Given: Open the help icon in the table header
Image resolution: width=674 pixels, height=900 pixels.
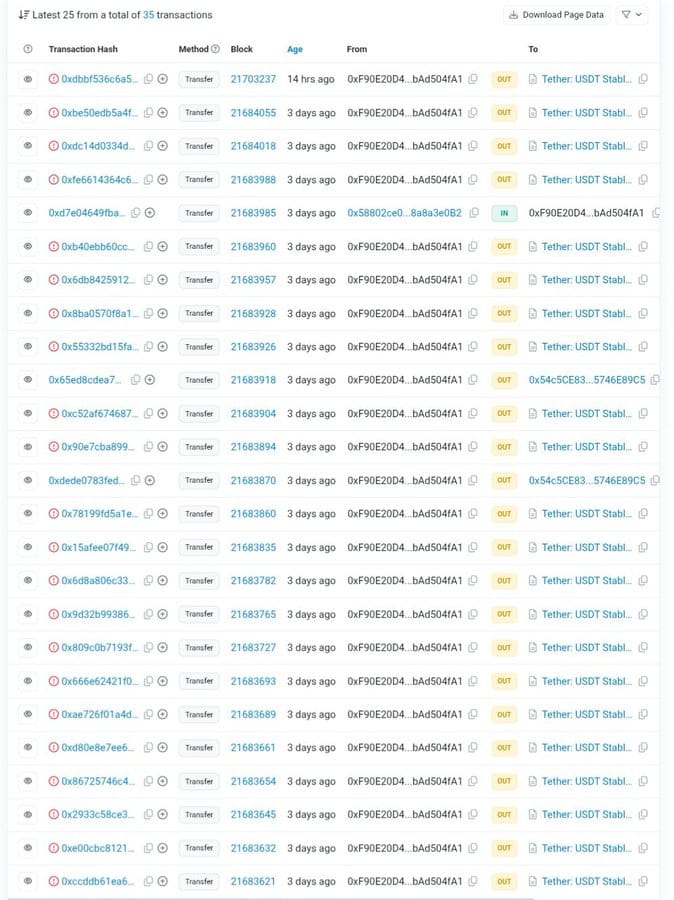Looking at the screenshot, I should pyautogui.click(x=27, y=49).
